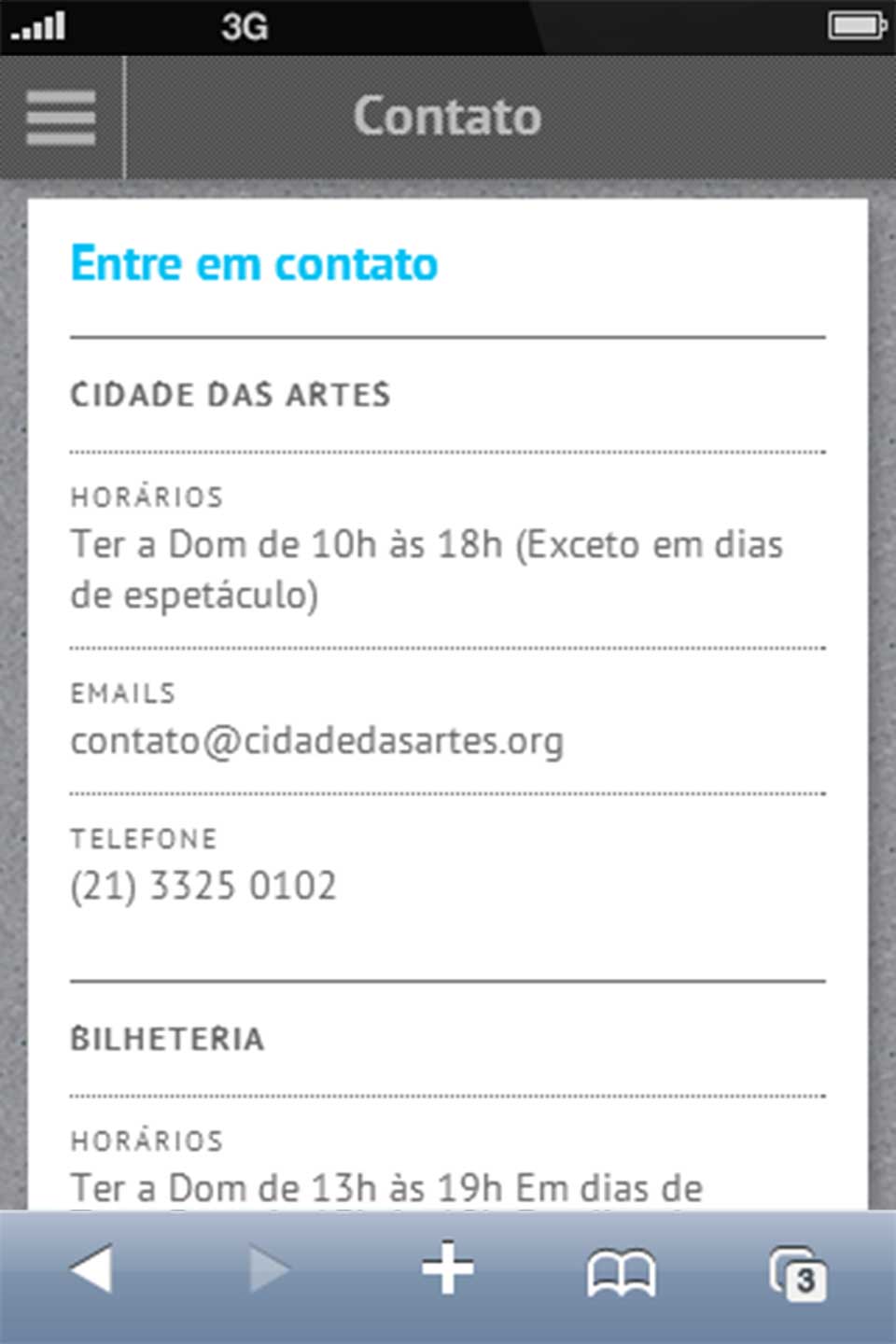
Task: Add this page with the plus button
Action: [448, 1270]
